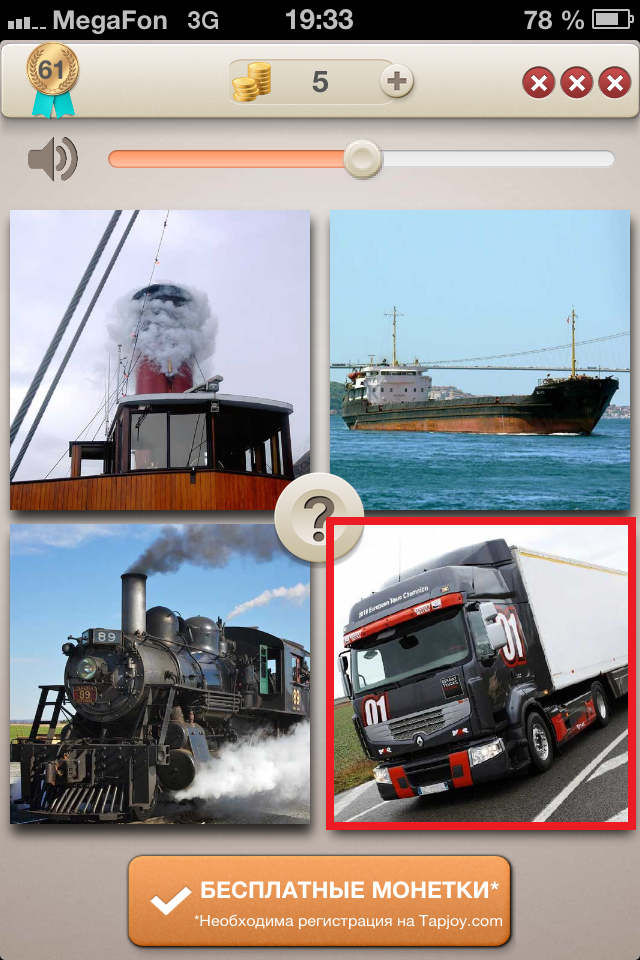Tap the БЕСПЛАТНЫЕ МОНЕТКИ button
The width and height of the screenshot is (640, 960).
tap(319, 900)
